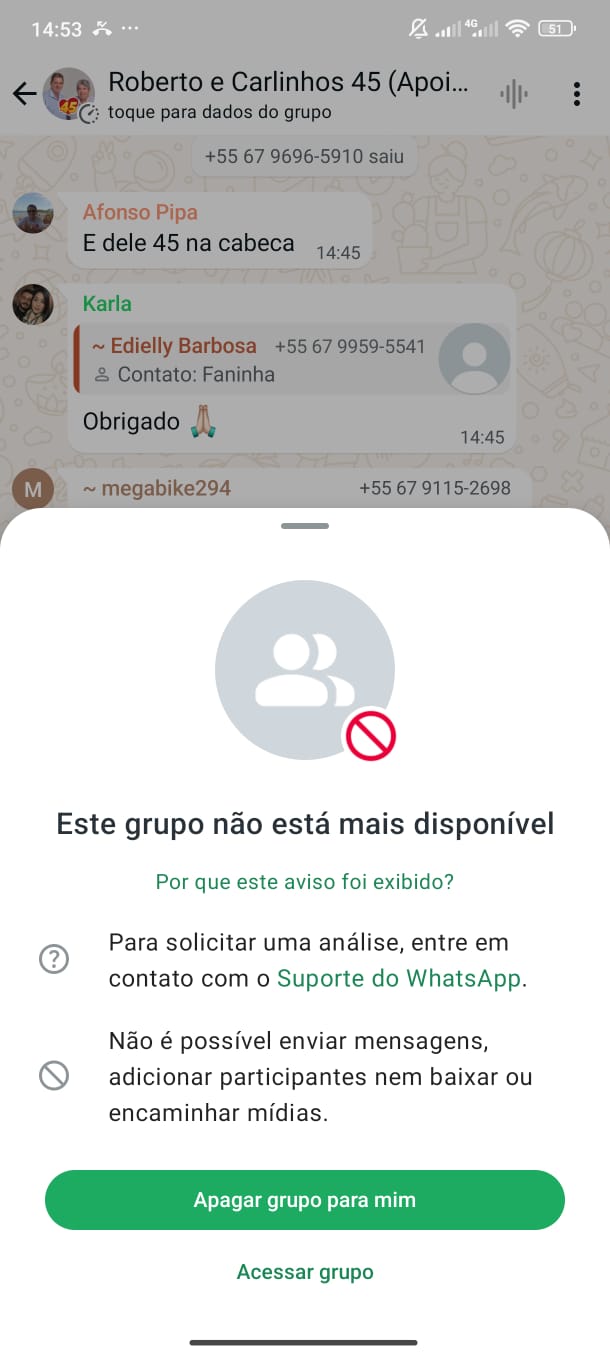The image size is (610, 1356).
Task: Start a voice chat via waveform icon
Action: (514, 94)
